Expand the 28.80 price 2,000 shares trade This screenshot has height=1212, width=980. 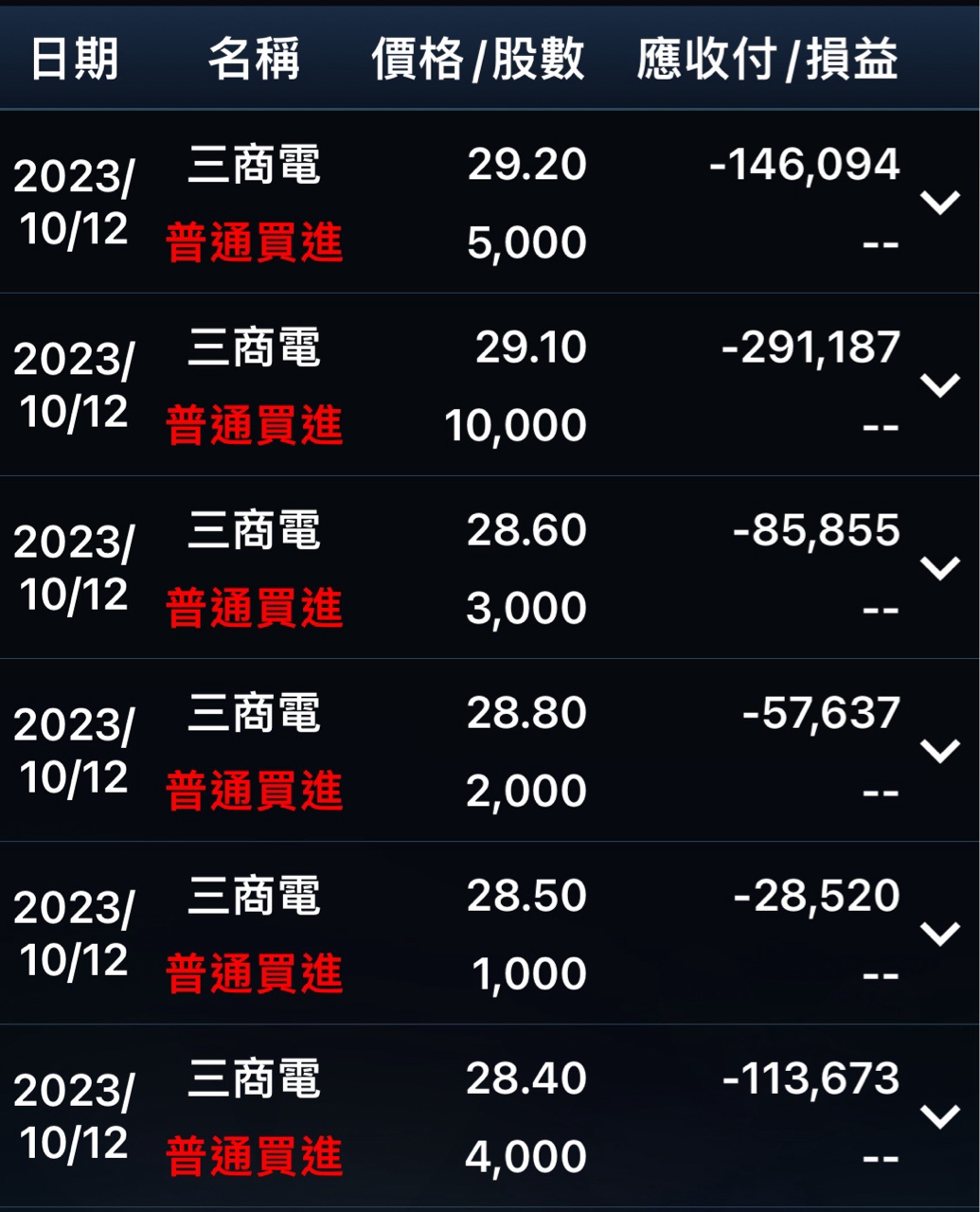pos(940,750)
